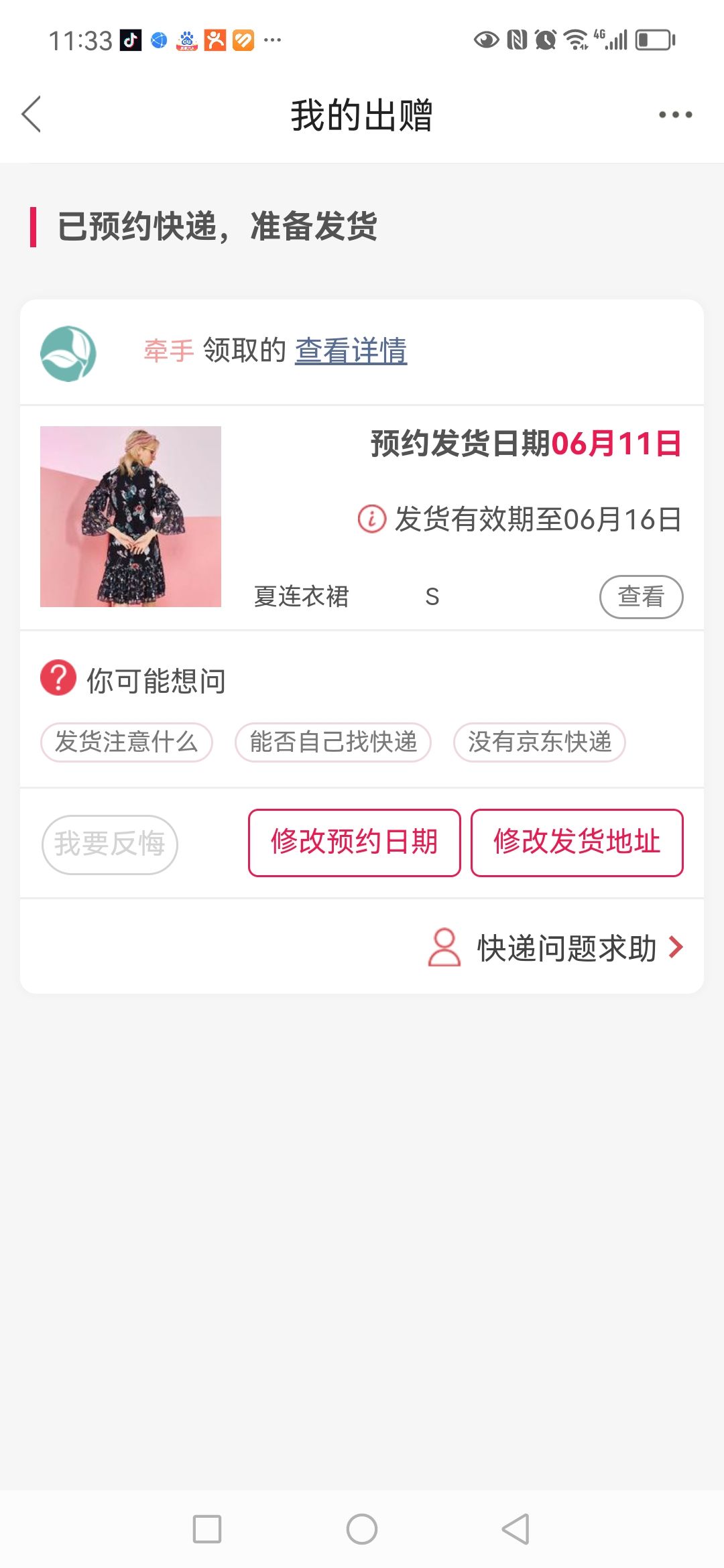Open the 查看详情 link

click(x=351, y=350)
